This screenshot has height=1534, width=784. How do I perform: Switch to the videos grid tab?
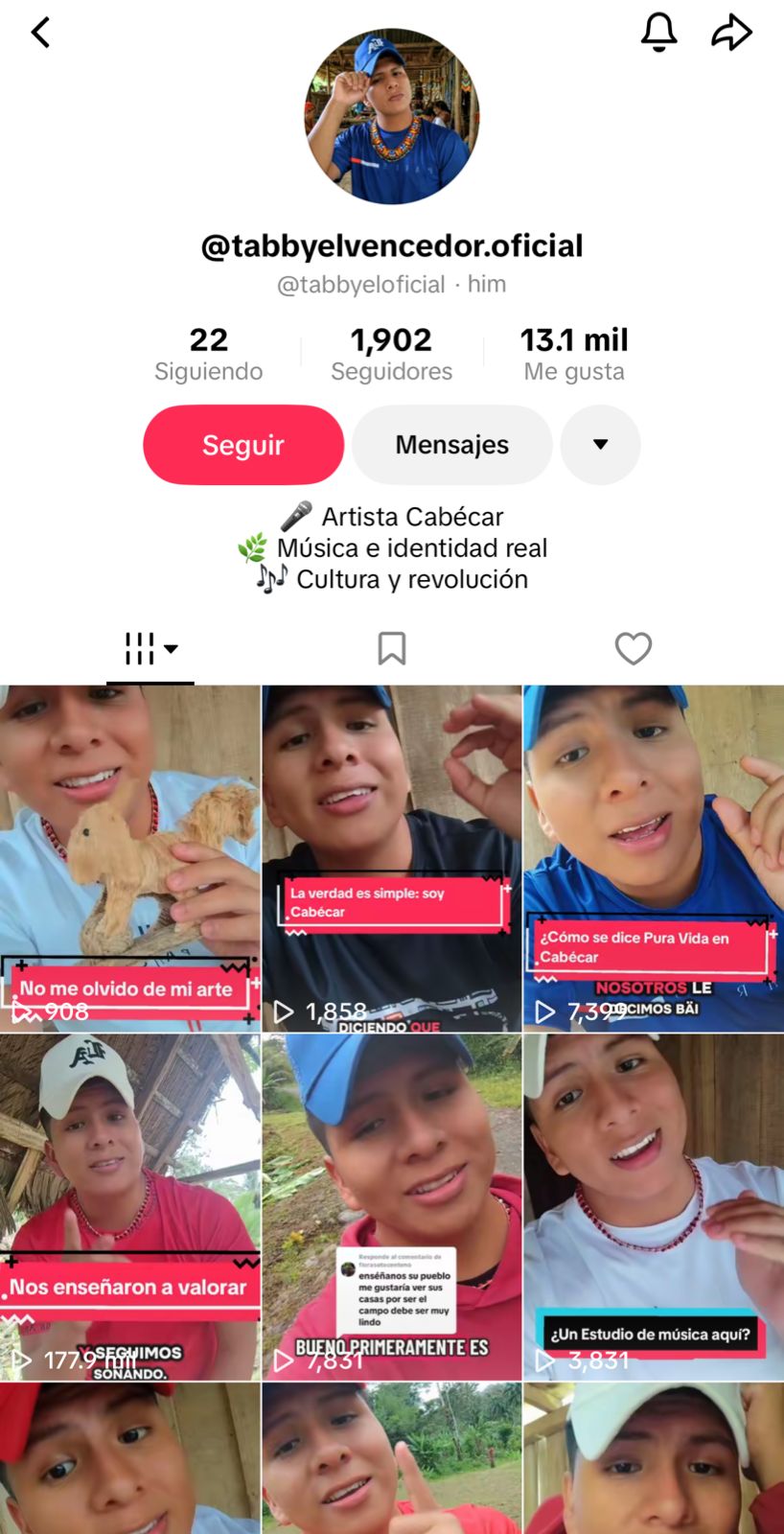tap(150, 649)
